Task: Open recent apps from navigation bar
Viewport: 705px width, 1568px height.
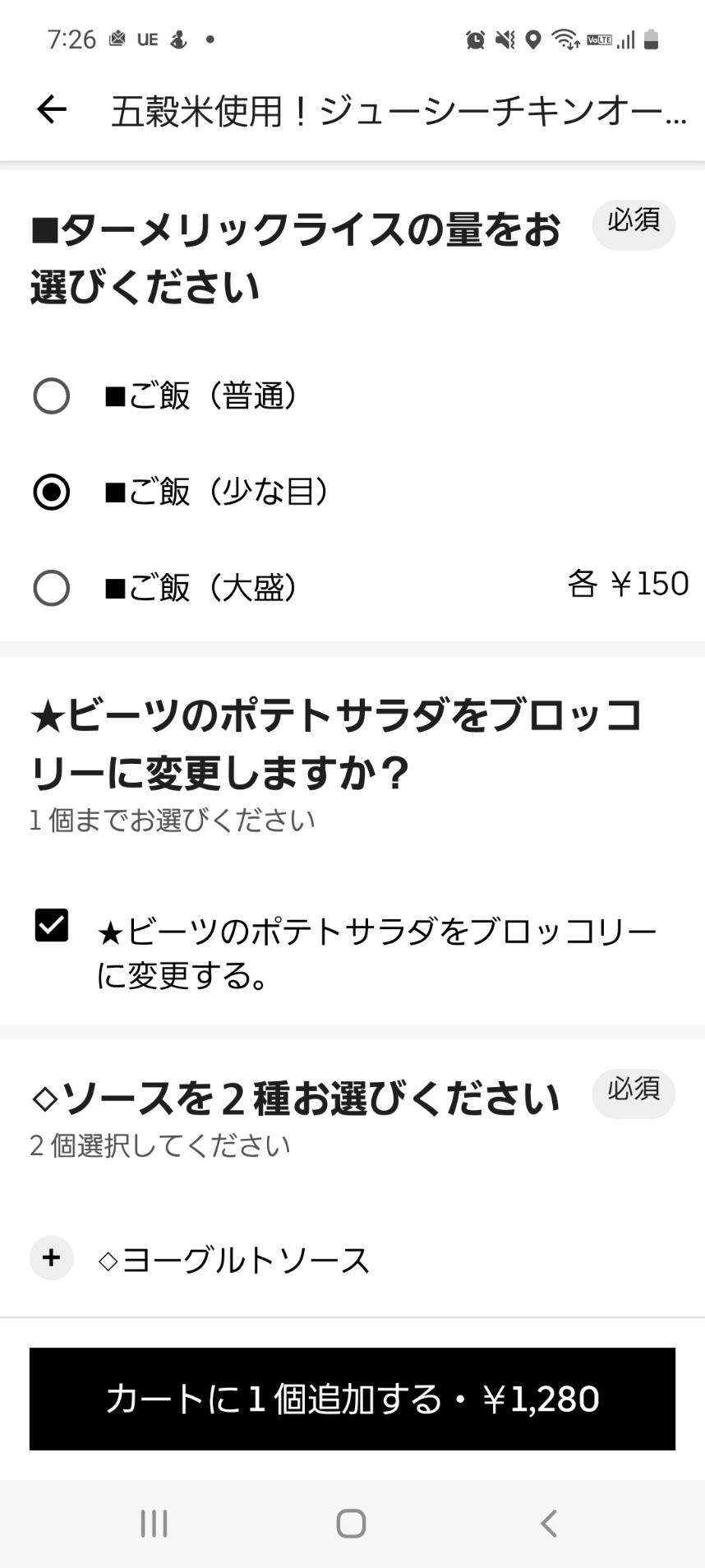Action: click(x=154, y=1523)
